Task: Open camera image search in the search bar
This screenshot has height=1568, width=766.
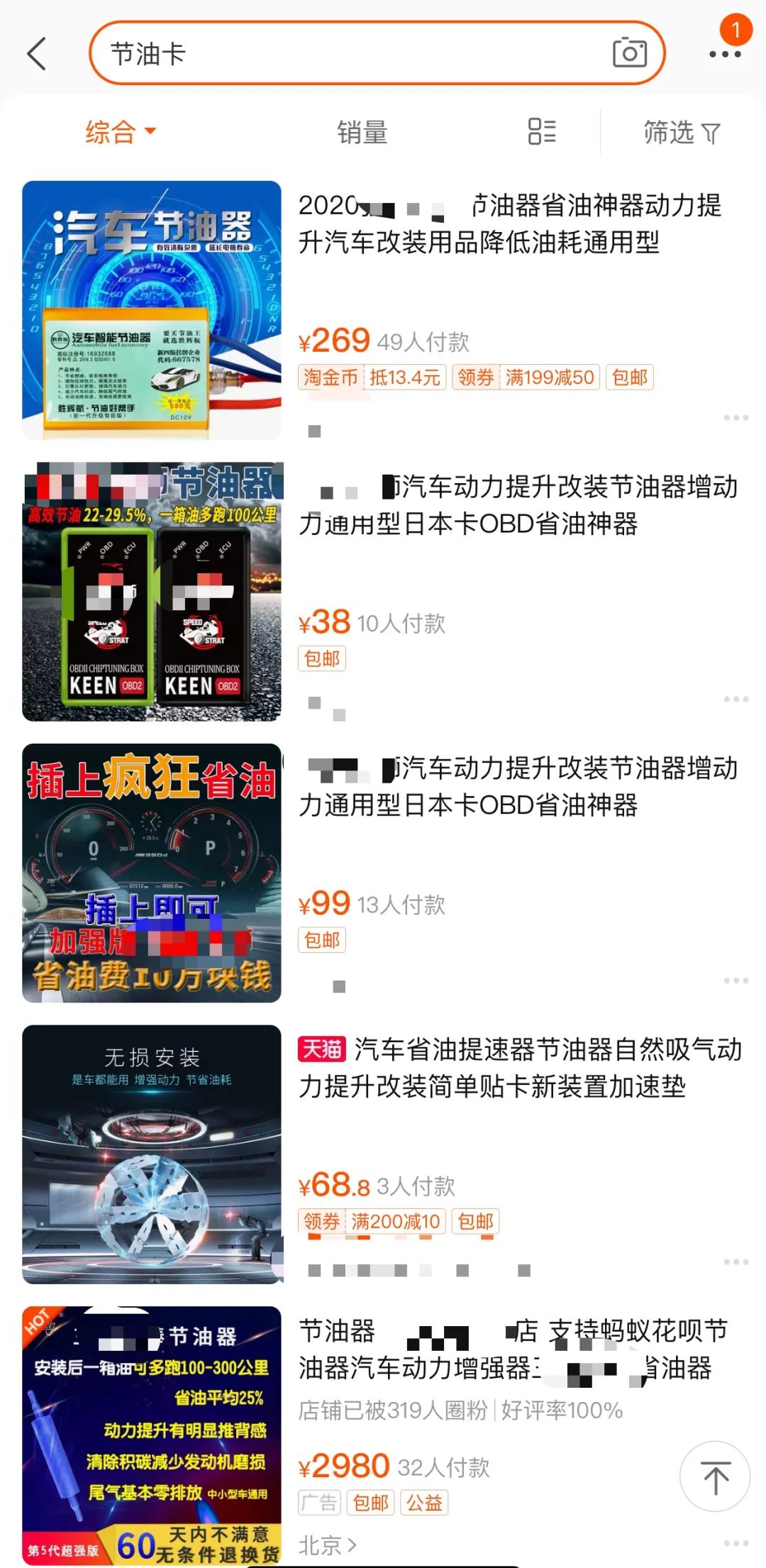Action: pyautogui.click(x=630, y=53)
